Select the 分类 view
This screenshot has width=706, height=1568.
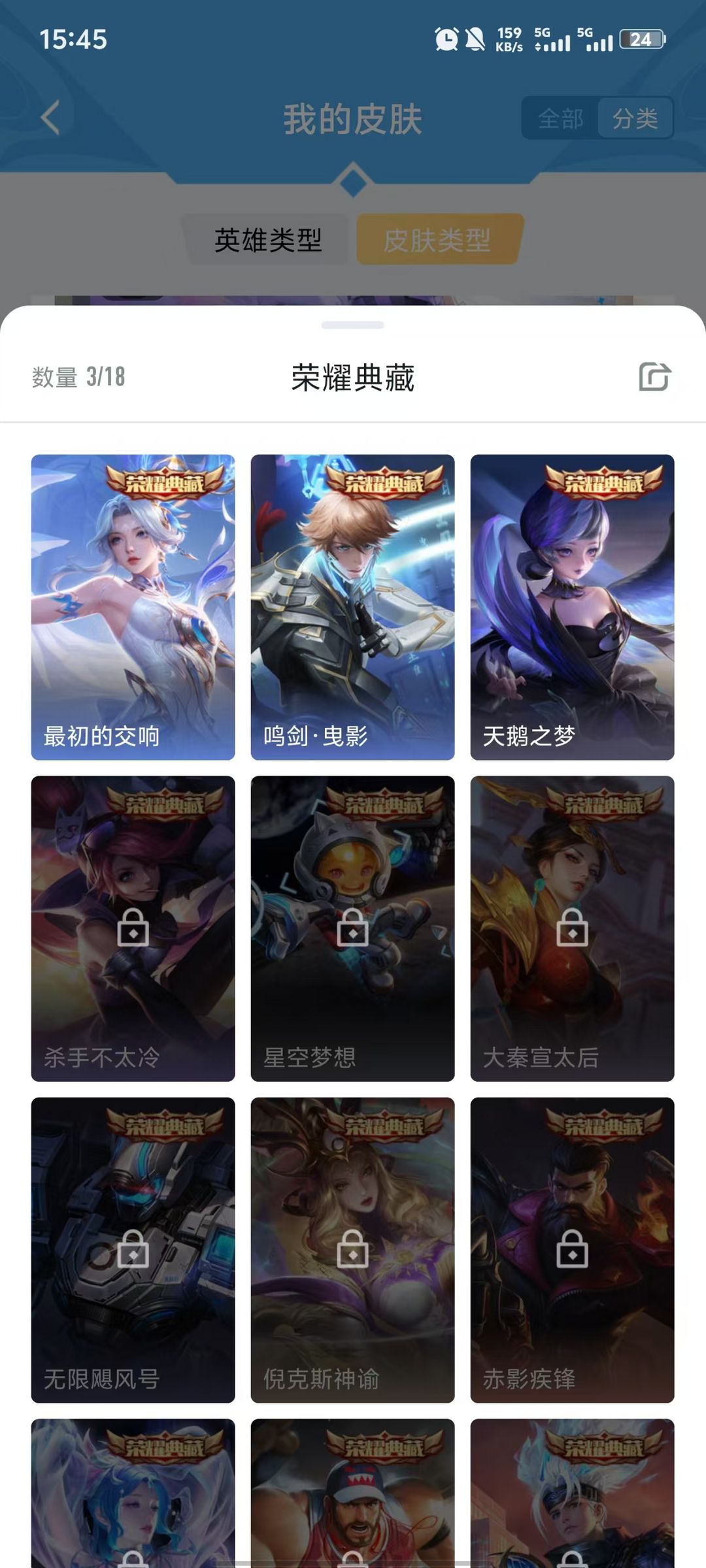pyautogui.click(x=635, y=118)
